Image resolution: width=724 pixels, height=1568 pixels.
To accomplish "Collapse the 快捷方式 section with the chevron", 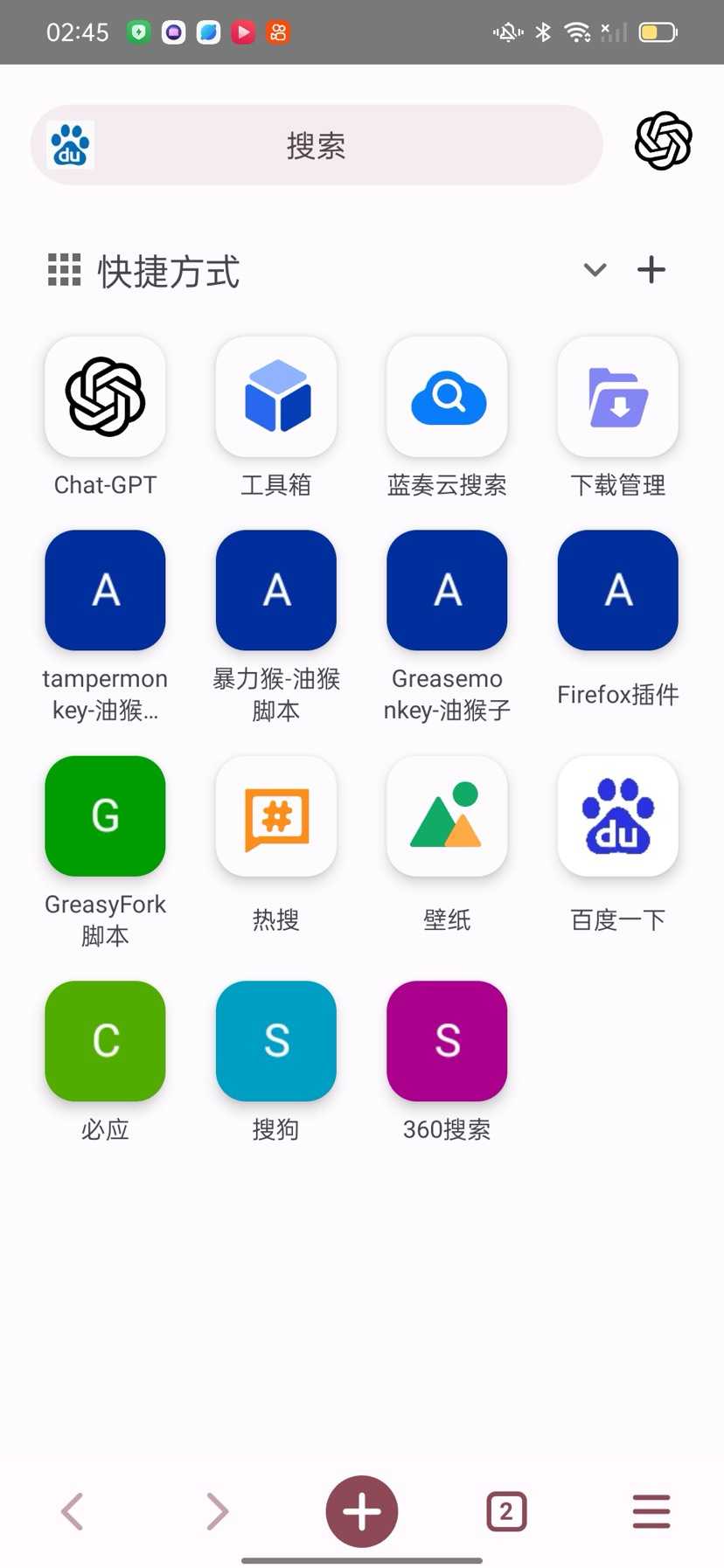I will tap(595, 269).
